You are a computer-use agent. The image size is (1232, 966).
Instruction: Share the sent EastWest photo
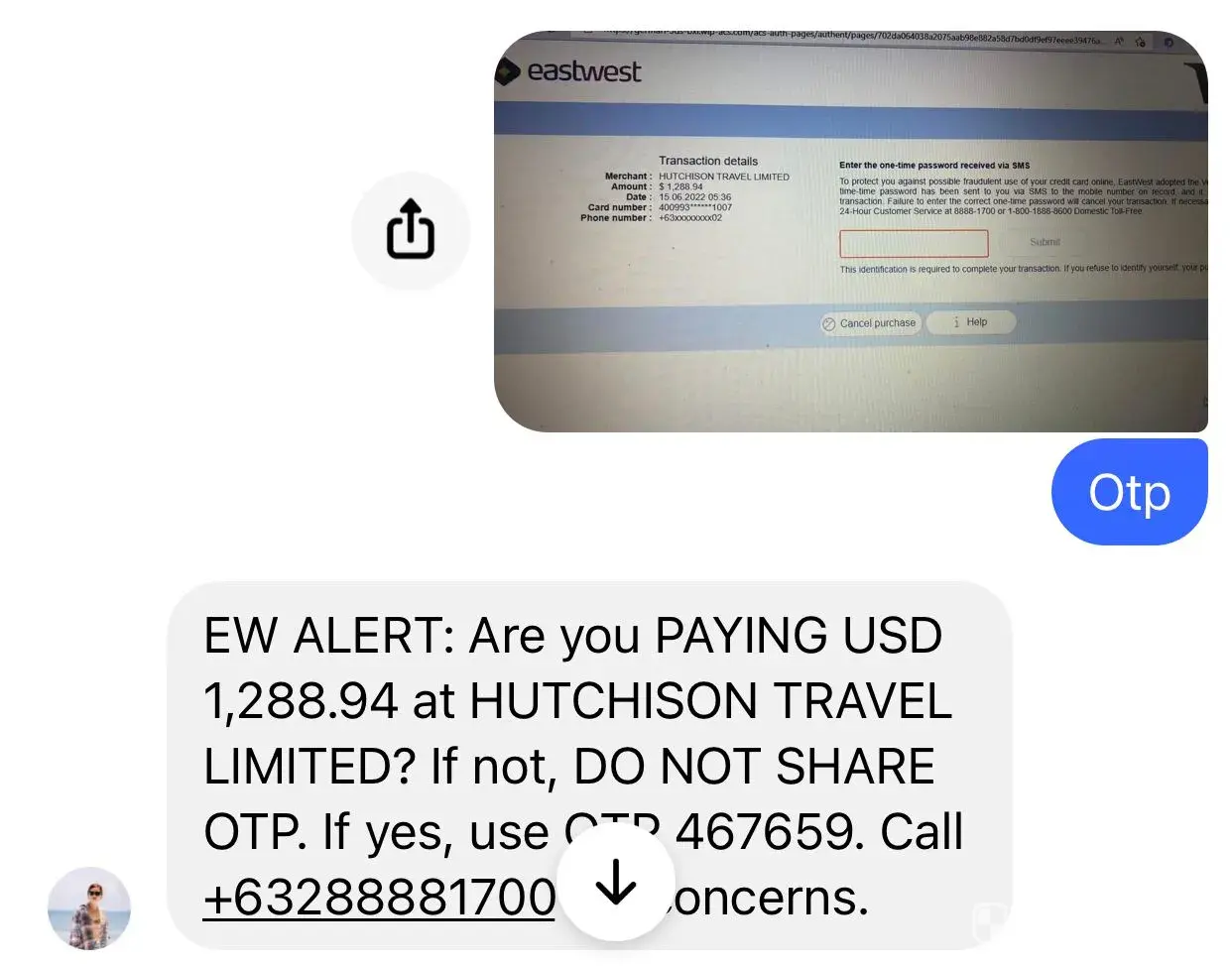(410, 230)
